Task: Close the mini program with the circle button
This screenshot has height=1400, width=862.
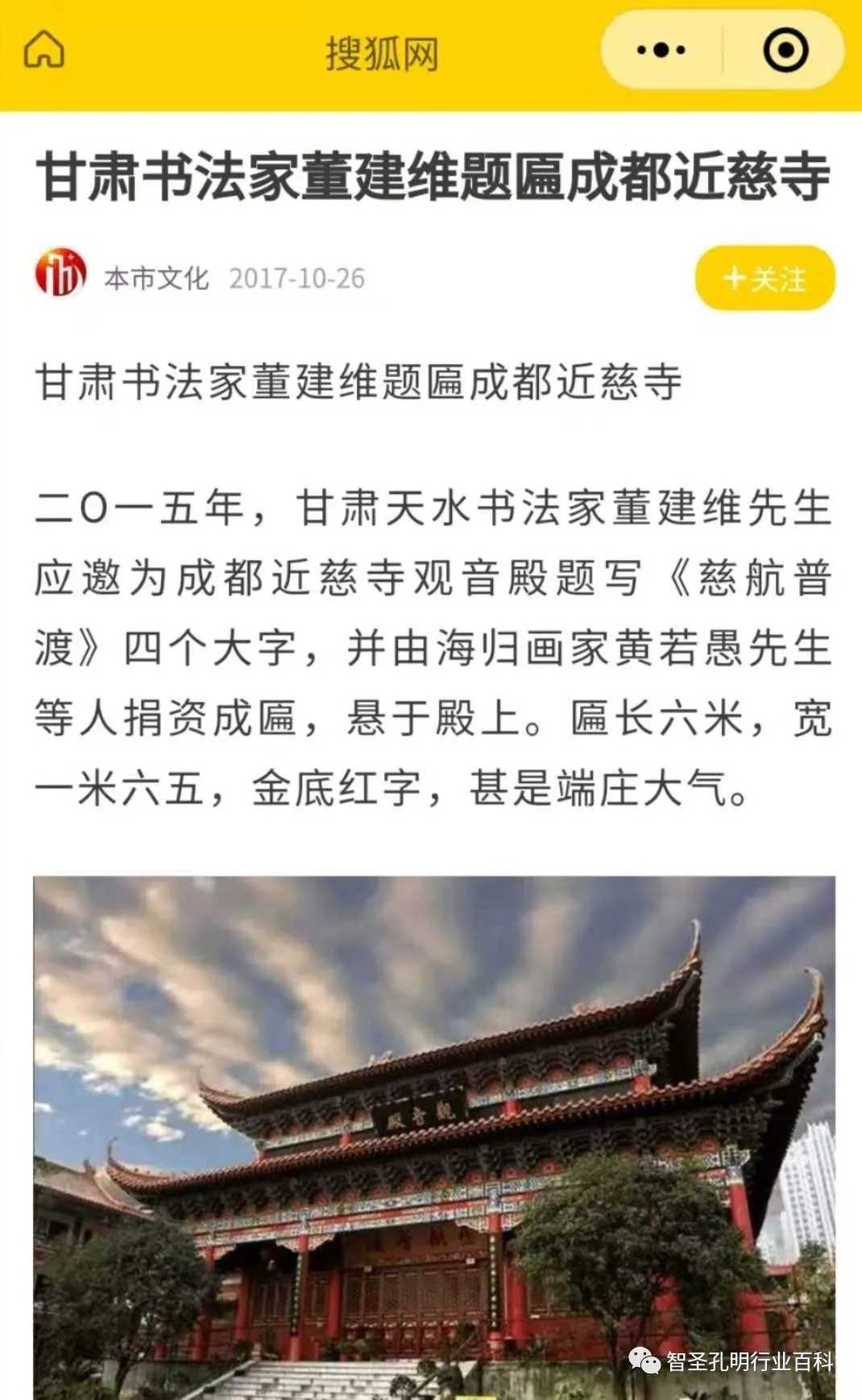Action: click(785, 51)
